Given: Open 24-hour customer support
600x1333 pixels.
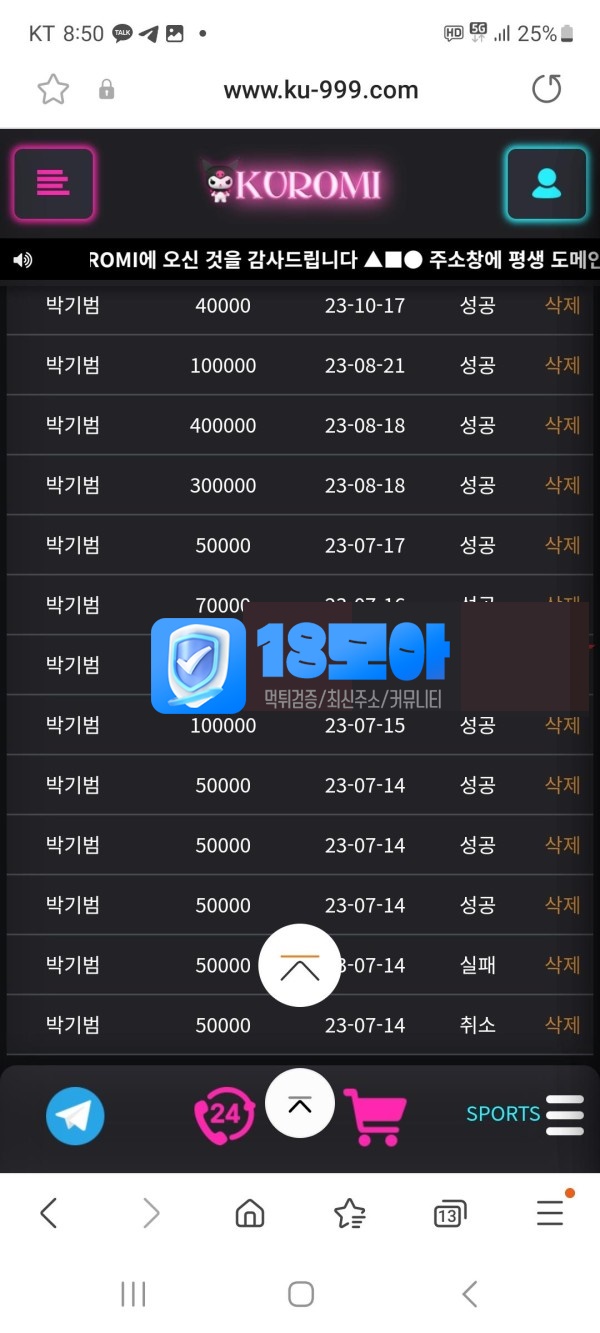Looking at the screenshot, I should click(x=222, y=1116).
